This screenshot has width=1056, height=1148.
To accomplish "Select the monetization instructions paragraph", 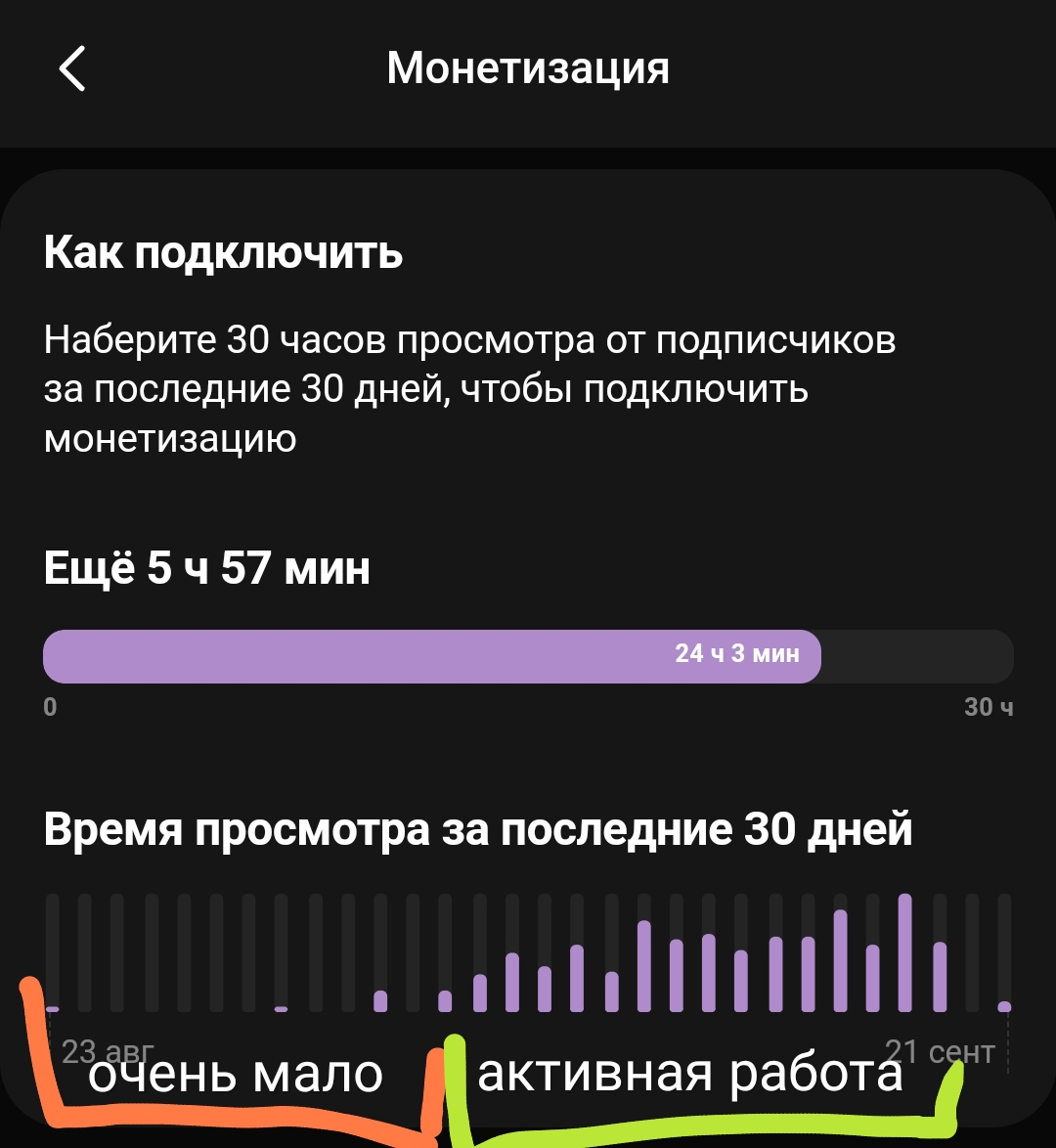I will [x=469, y=388].
